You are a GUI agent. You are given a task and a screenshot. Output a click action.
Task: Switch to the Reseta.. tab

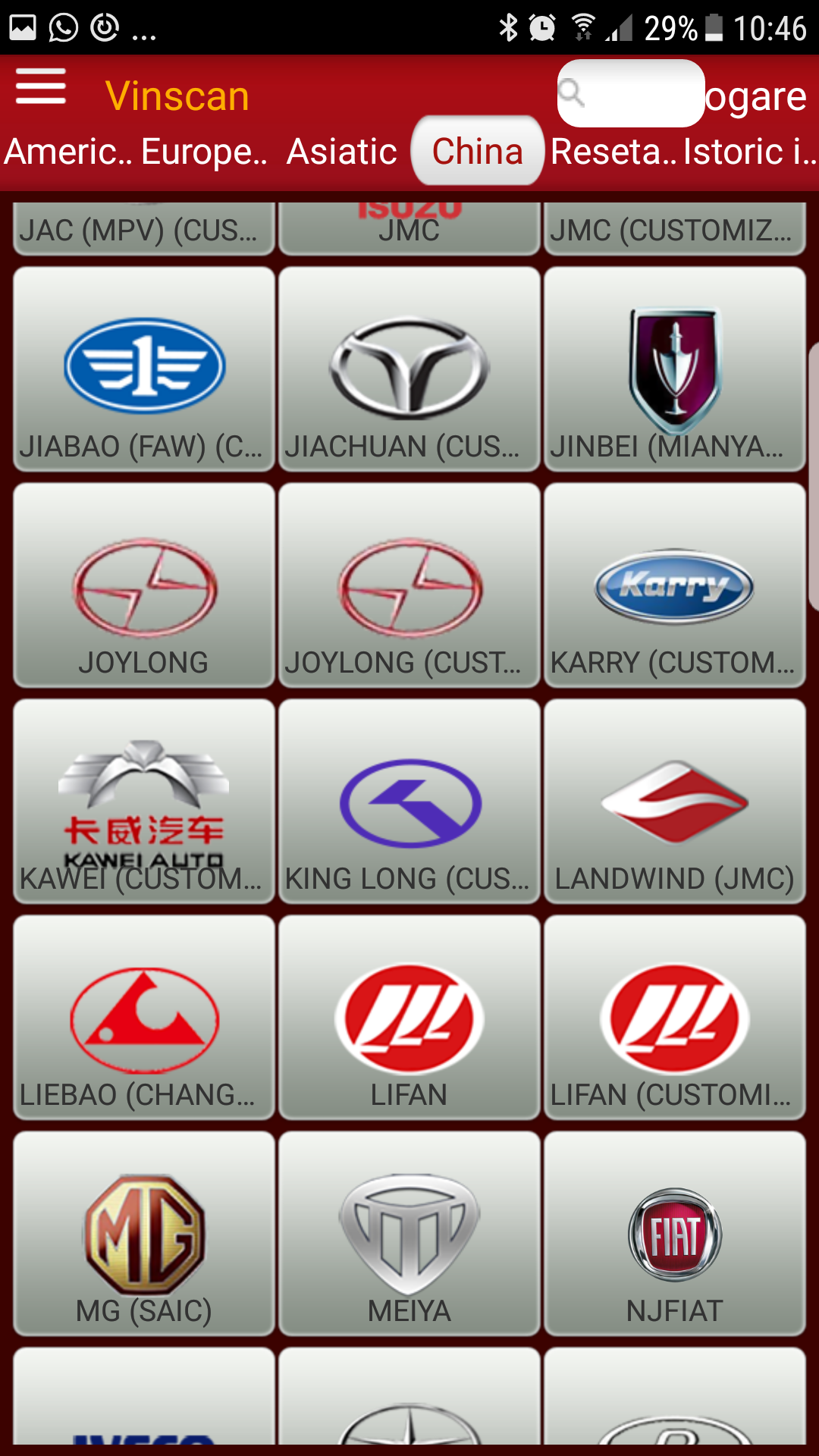point(613,152)
